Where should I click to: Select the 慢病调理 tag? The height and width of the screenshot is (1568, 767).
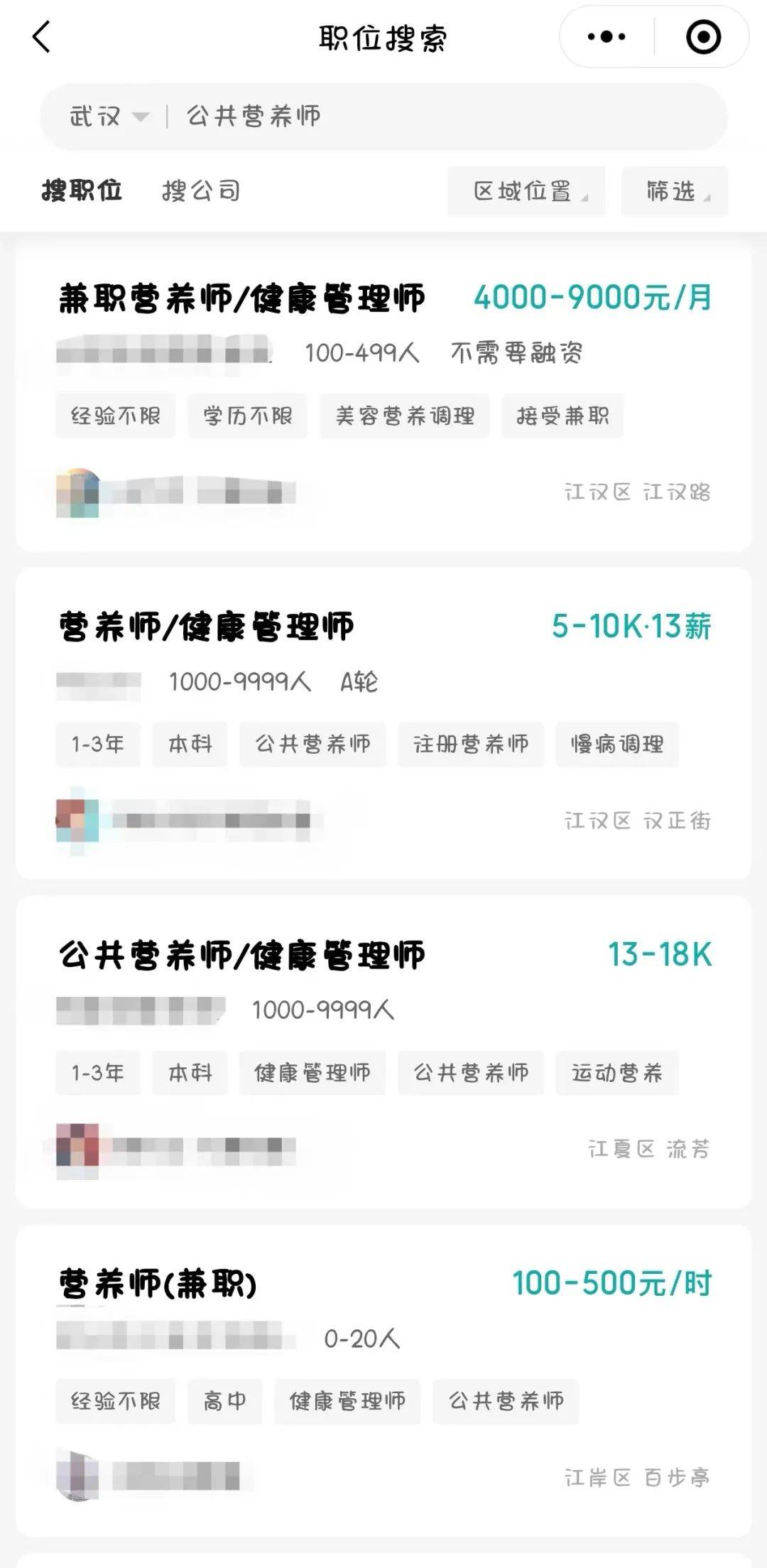[615, 745]
